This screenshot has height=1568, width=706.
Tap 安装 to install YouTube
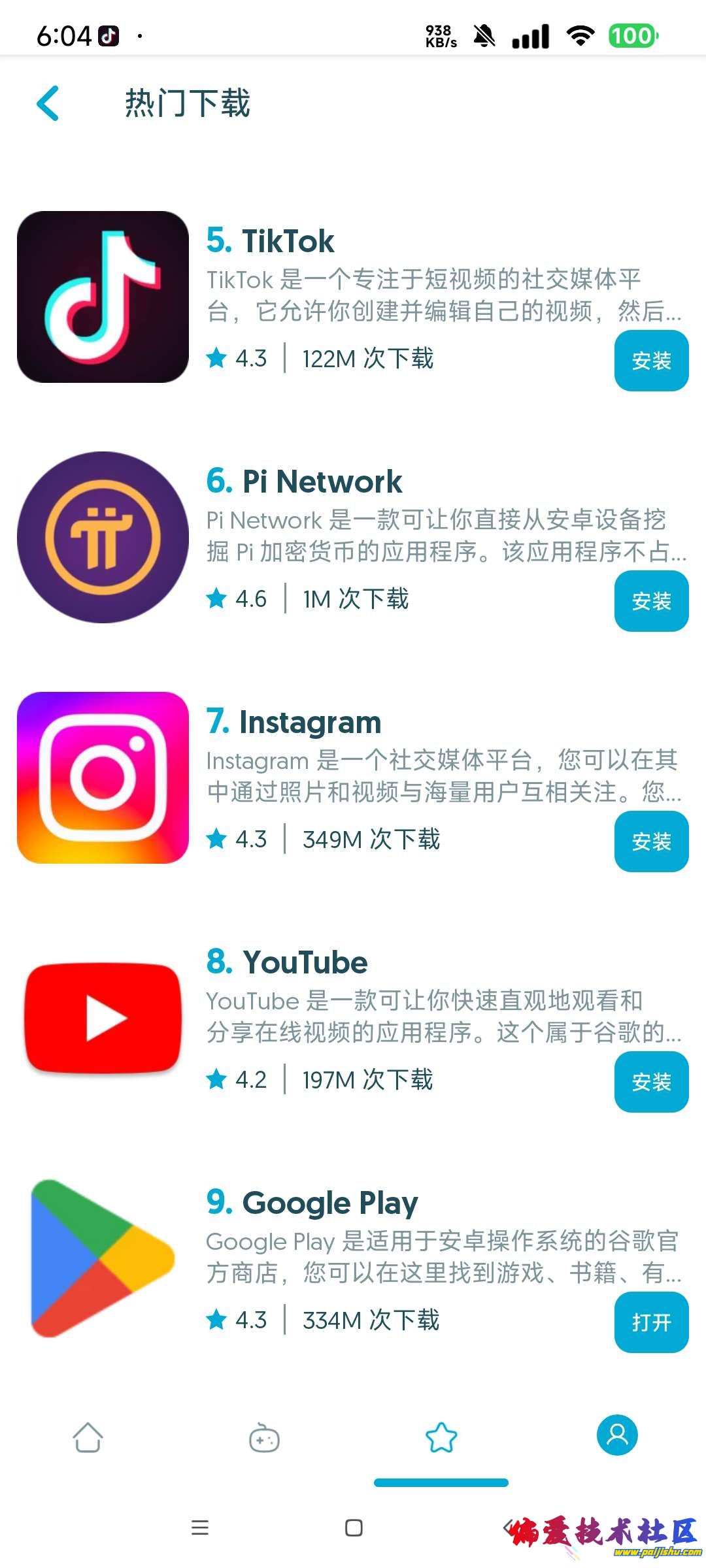[x=650, y=1081]
